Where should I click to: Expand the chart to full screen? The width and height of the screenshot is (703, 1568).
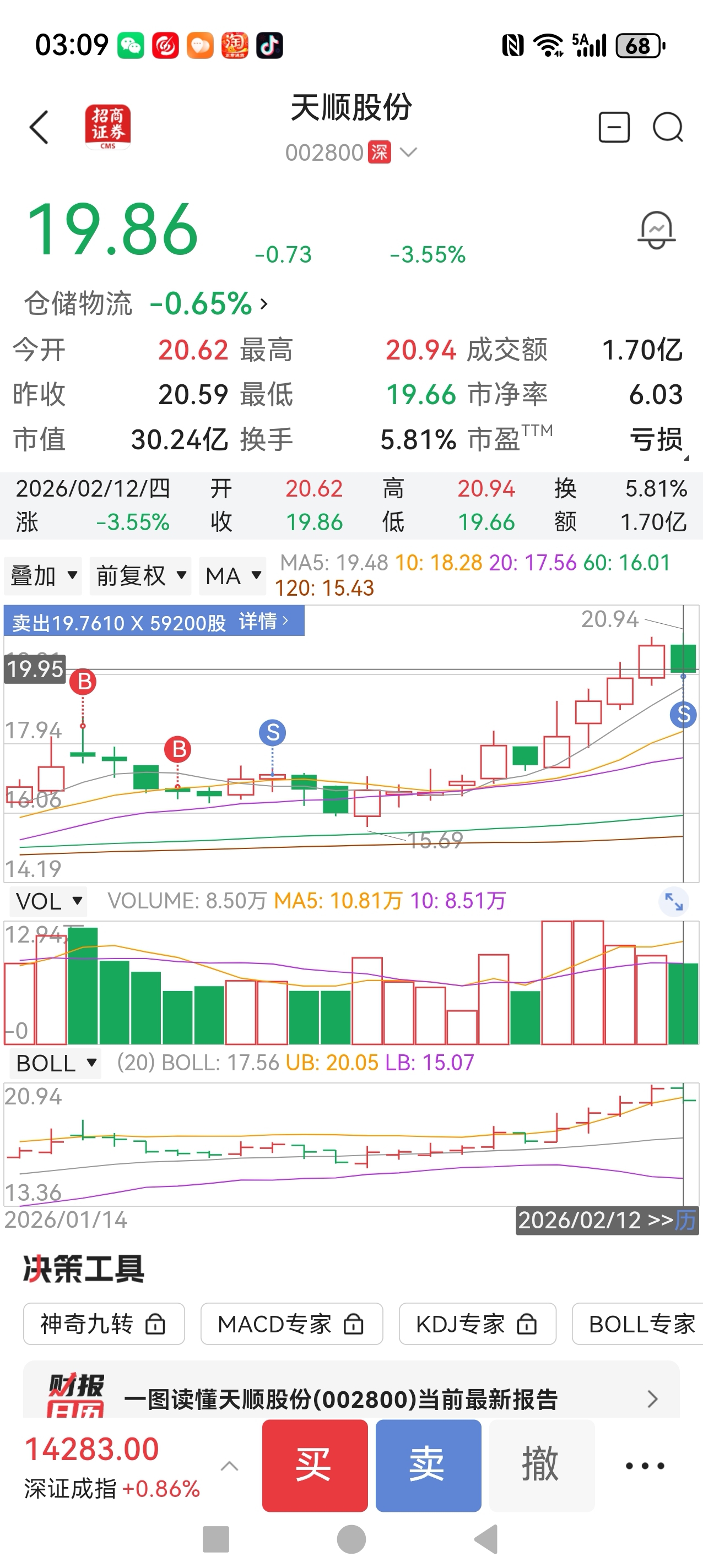[x=674, y=901]
